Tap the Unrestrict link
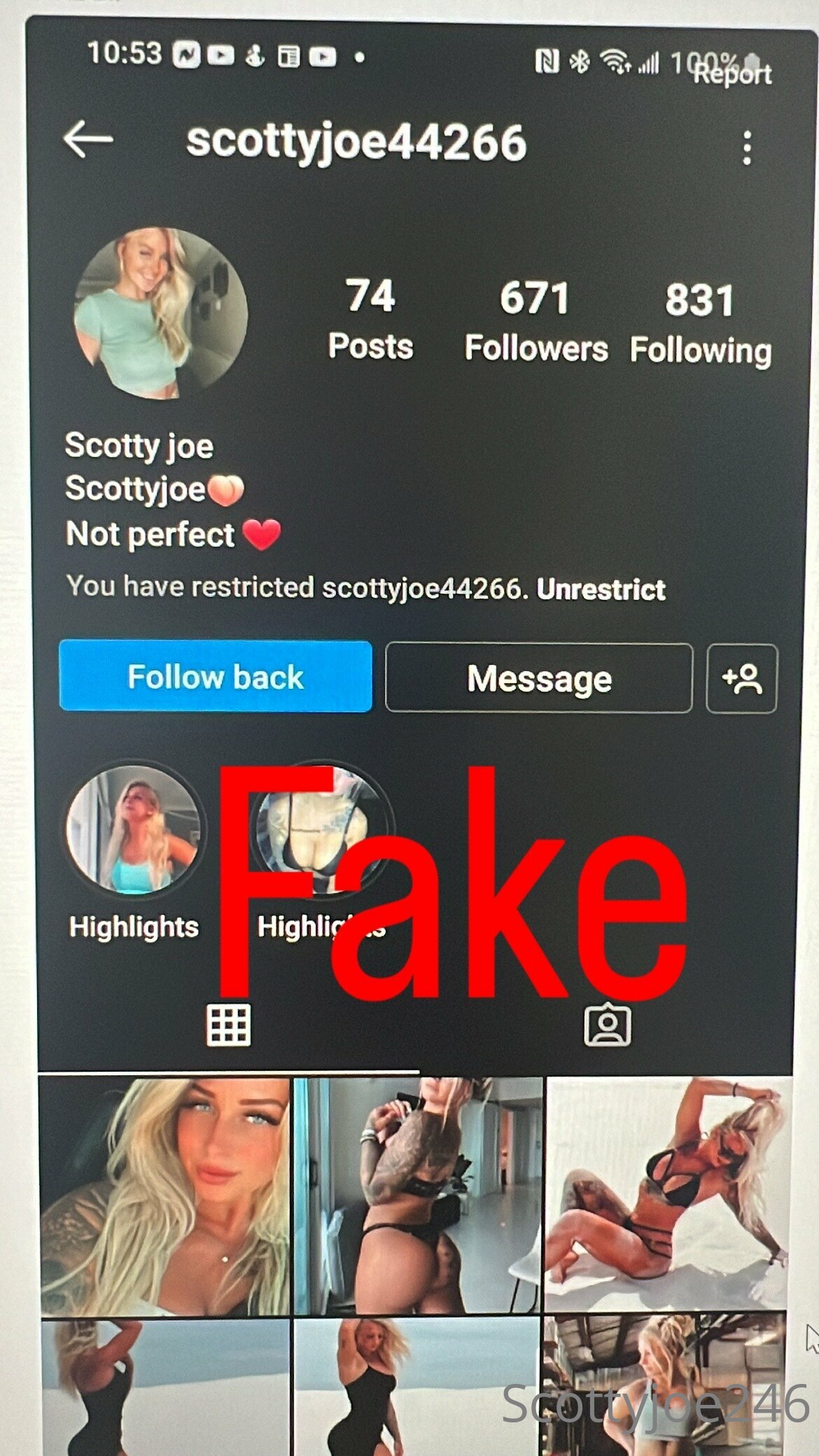 [601, 589]
